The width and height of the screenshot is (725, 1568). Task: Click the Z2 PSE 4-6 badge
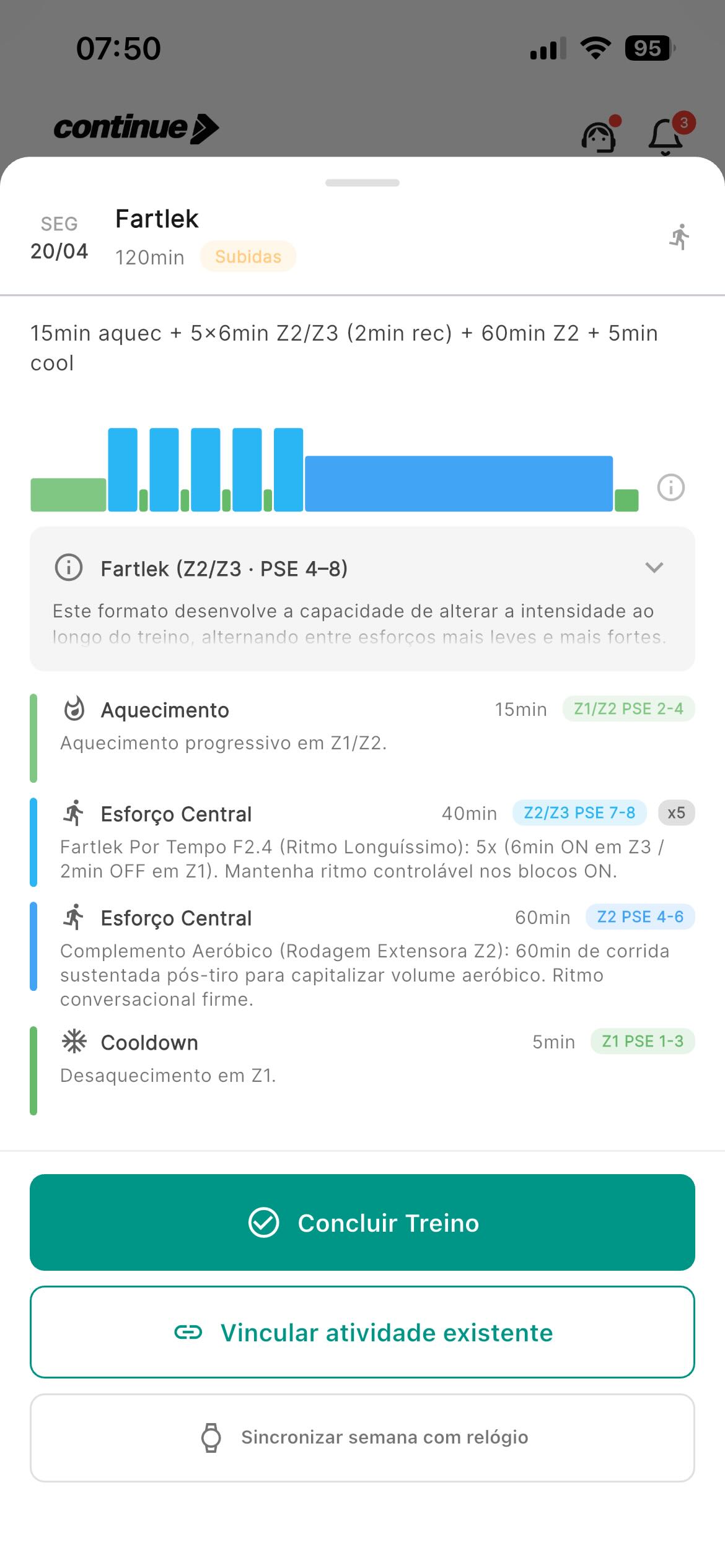point(641,917)
